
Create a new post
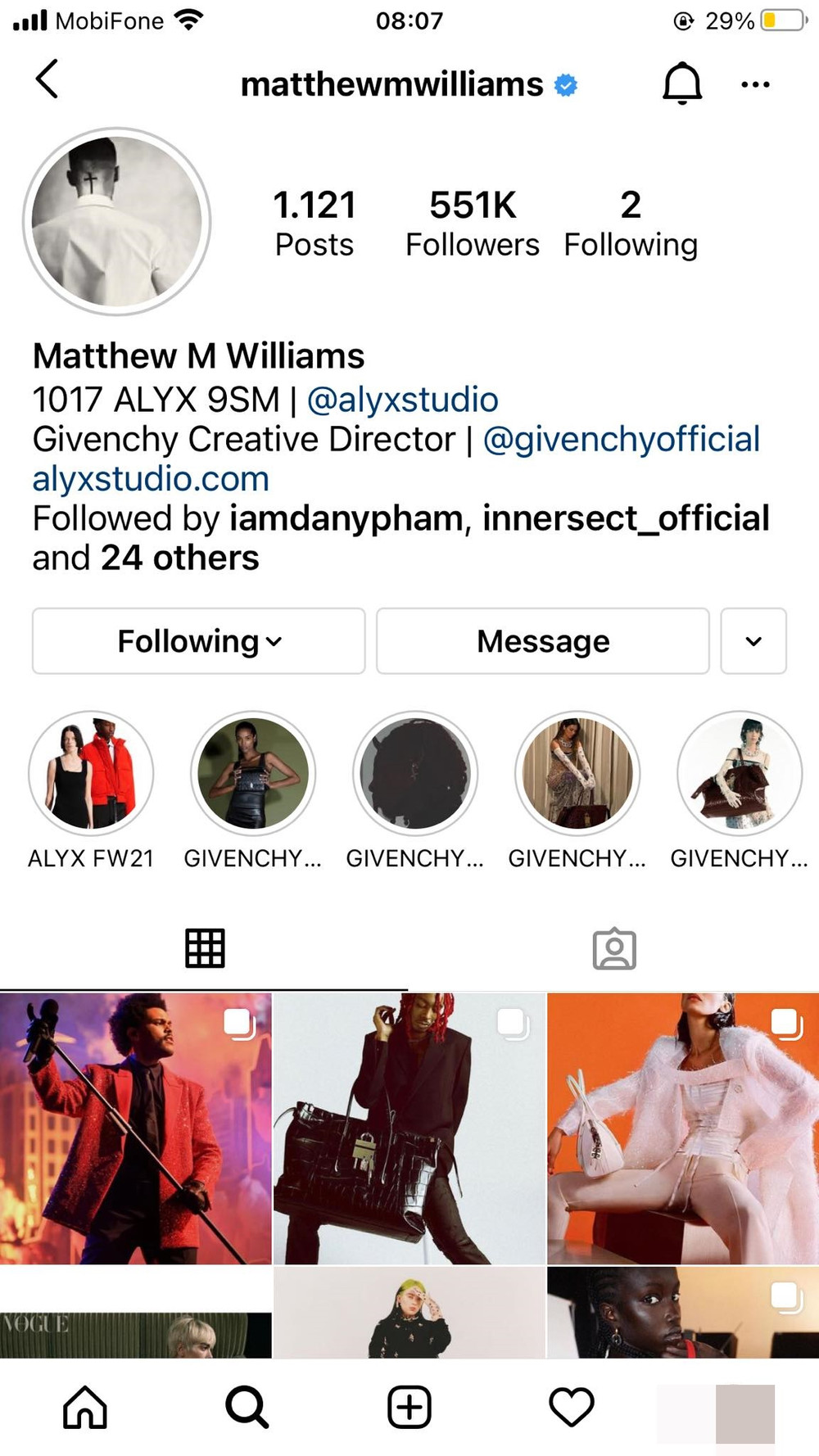[409, 1407]
